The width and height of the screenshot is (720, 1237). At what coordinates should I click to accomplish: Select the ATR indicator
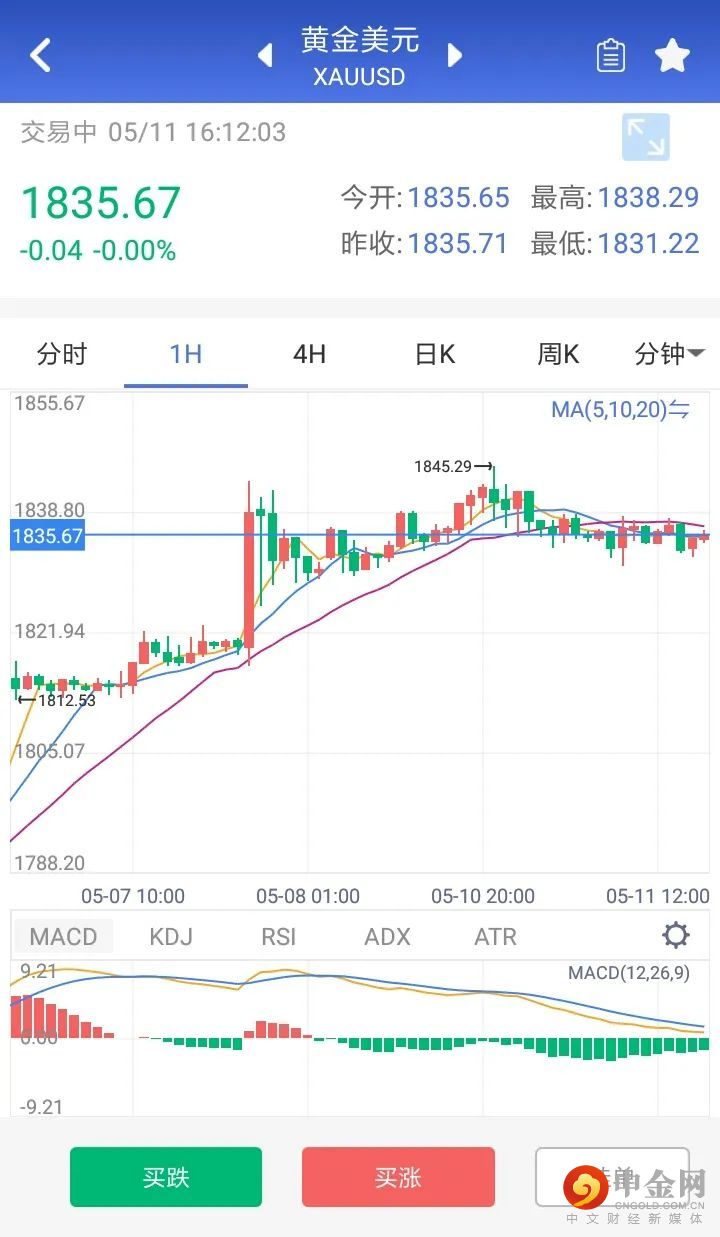[x=495, y=937]
